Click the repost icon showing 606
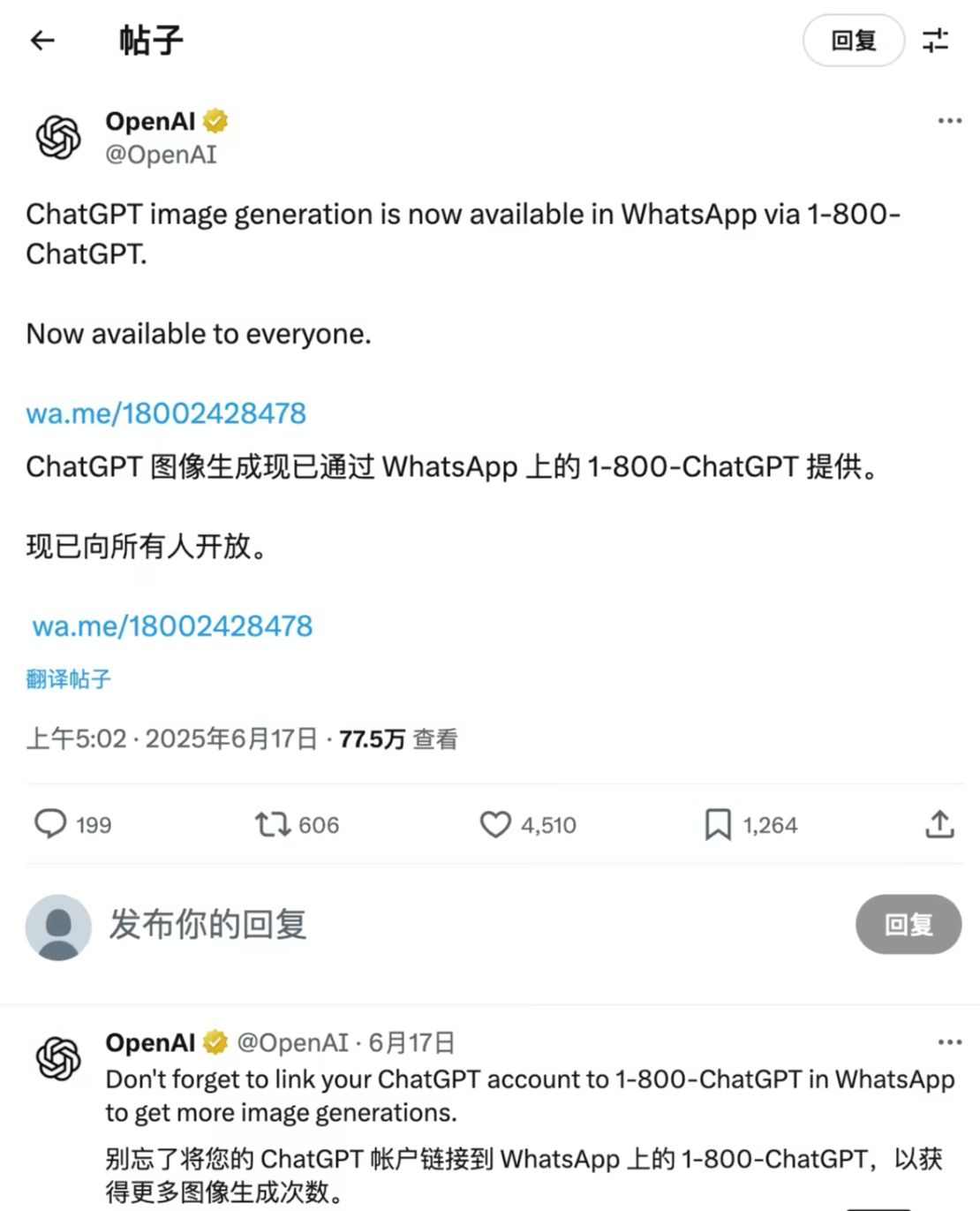 (271, 824)
